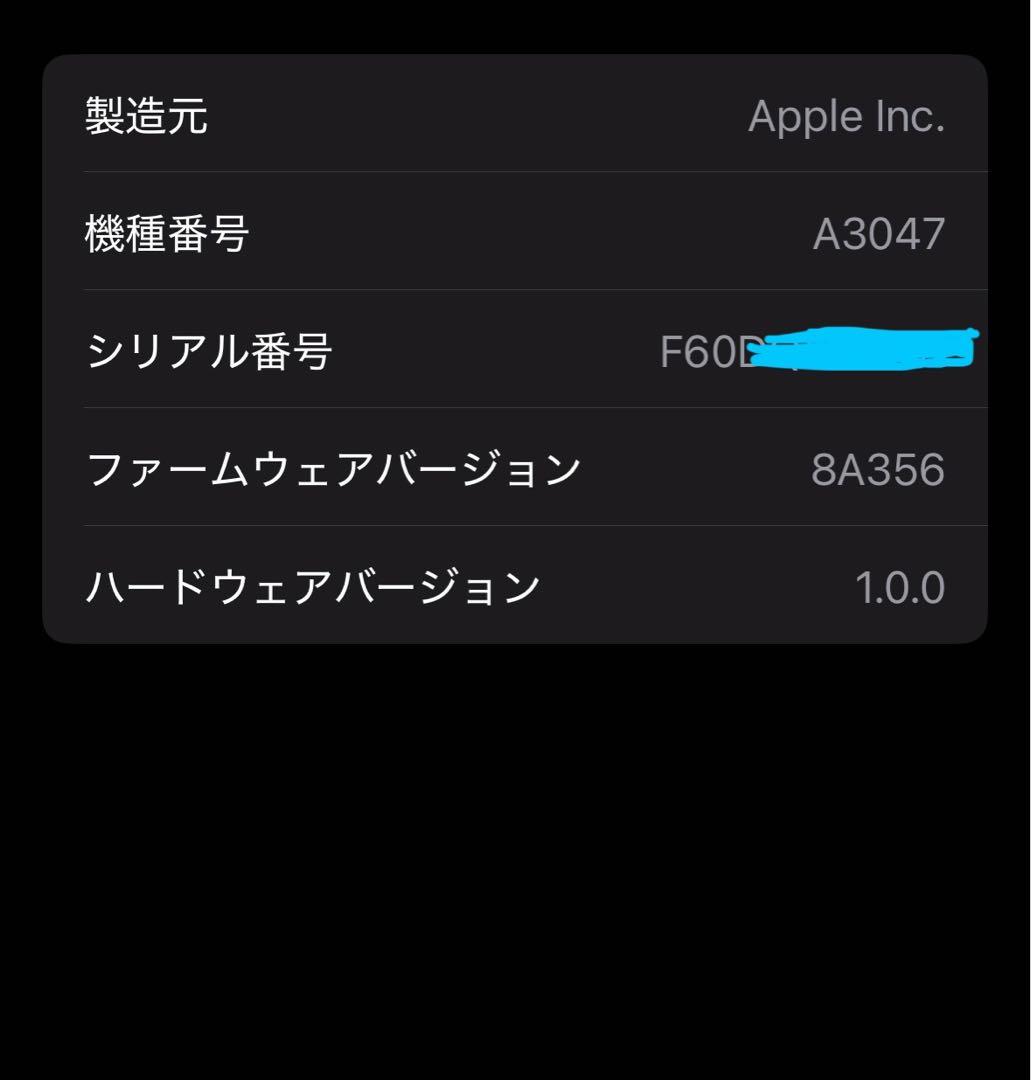Click the ファームウェアバージョン label text
Viewport: 1031px width, 1080px height.
[x=333, y=469]
